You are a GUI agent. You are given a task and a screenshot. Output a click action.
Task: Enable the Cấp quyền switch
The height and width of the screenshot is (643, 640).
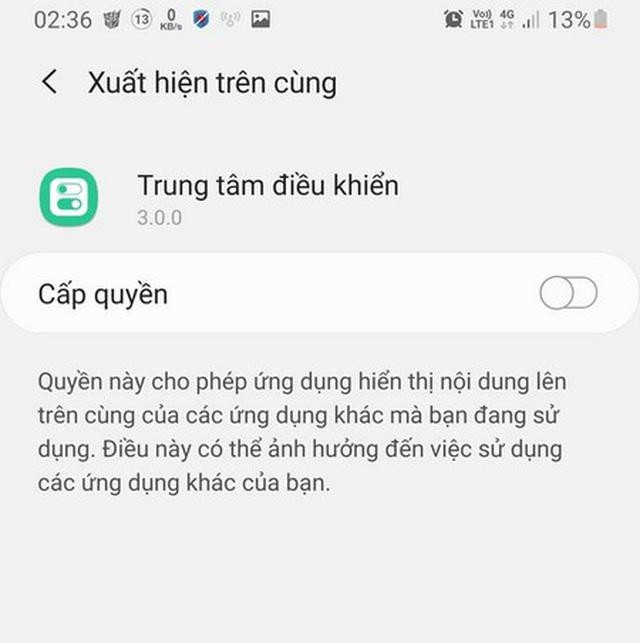coord(568,293)
